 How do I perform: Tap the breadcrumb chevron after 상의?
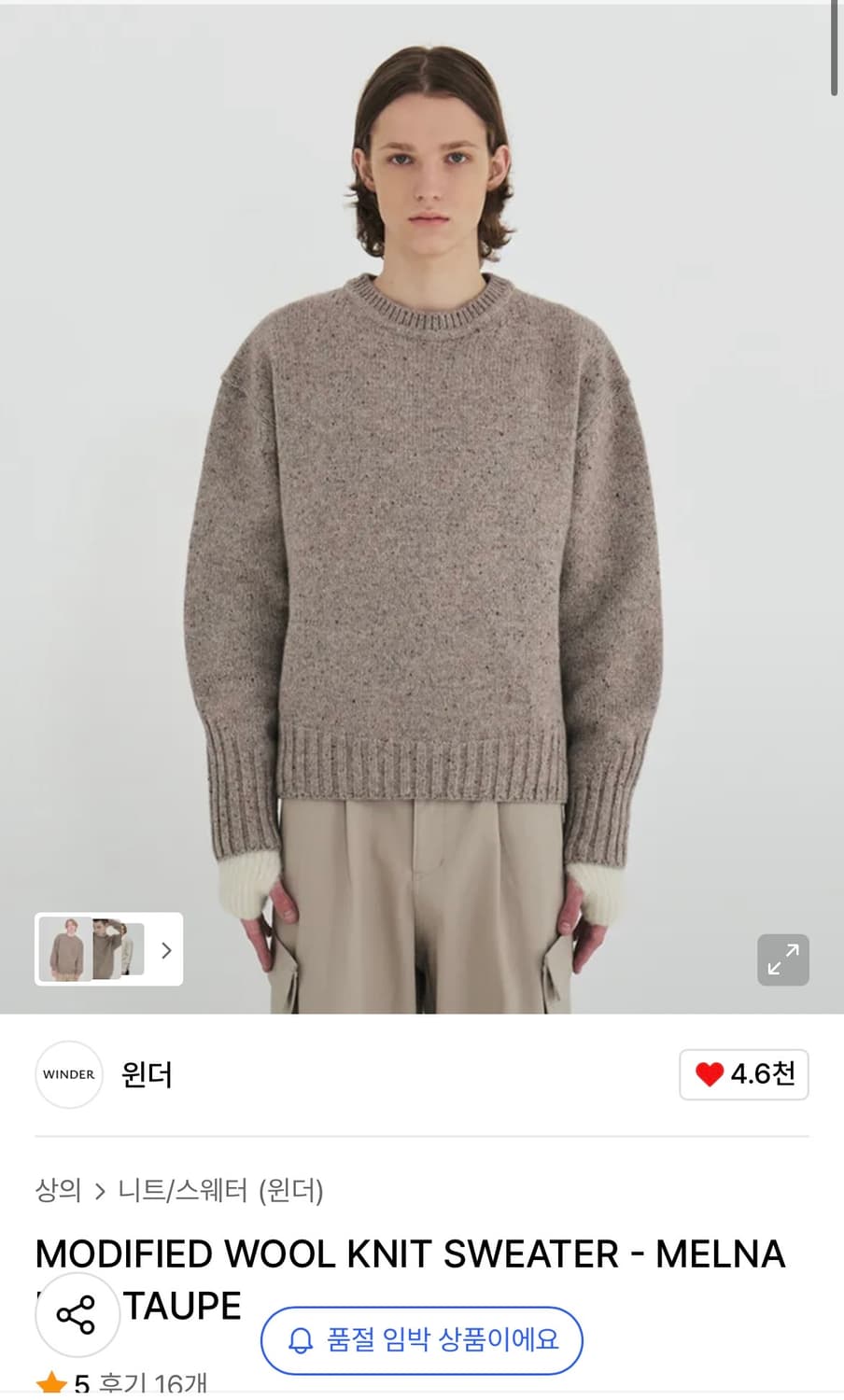tap(101, 1192)
